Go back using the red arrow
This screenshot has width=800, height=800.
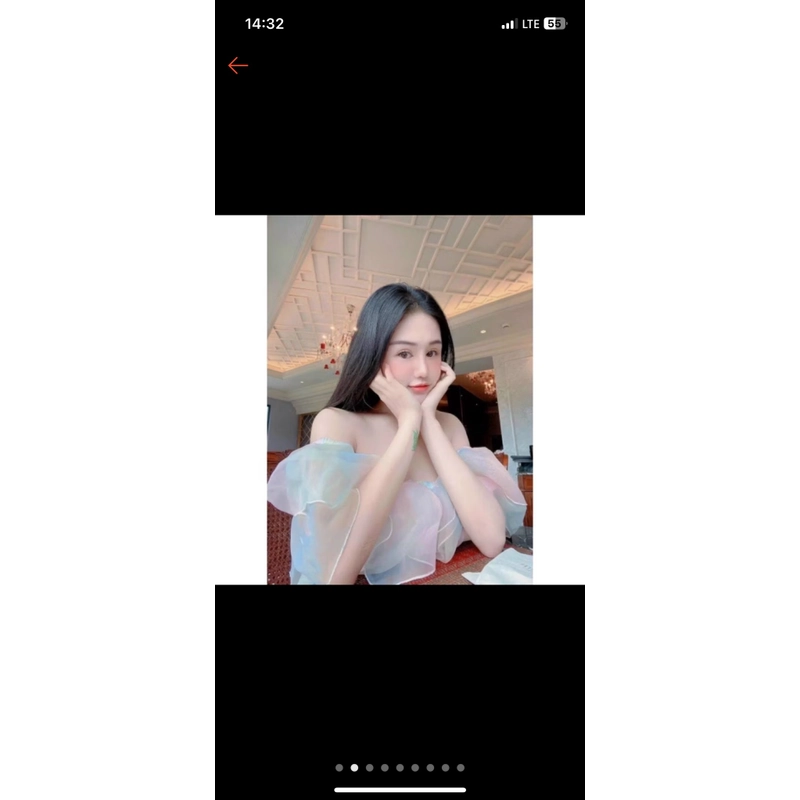pos(237,66)
